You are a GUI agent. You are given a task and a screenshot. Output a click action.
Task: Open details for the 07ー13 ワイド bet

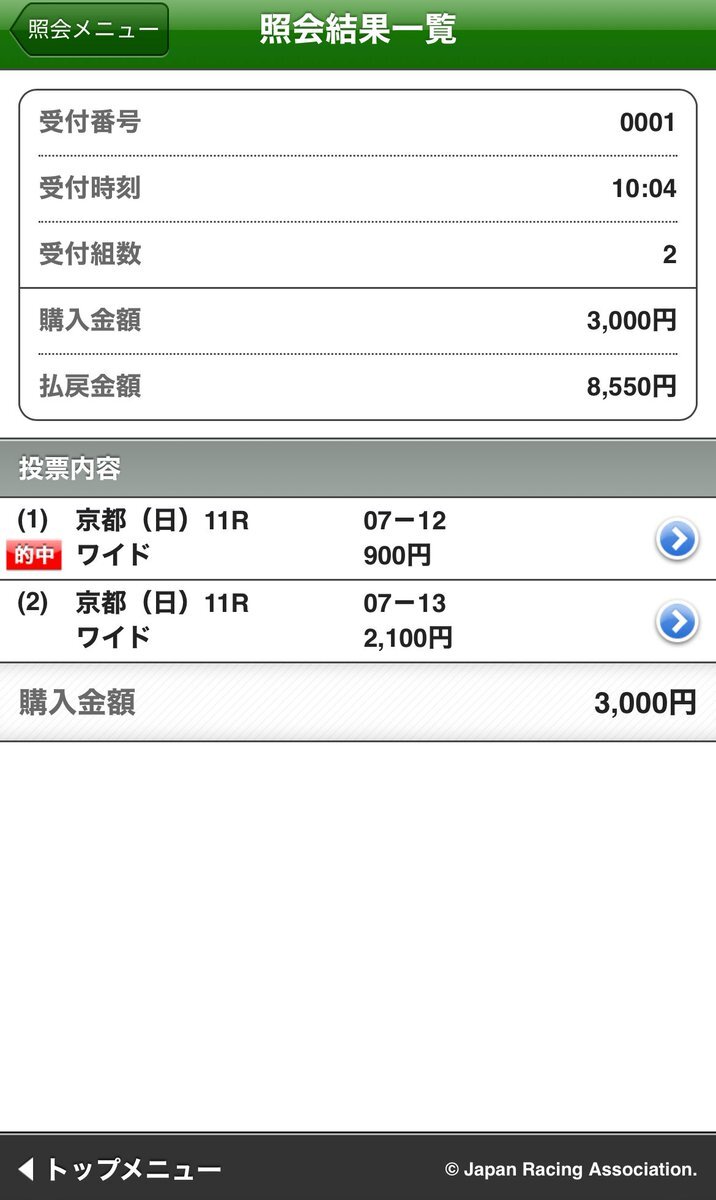[x=676, y=622]
